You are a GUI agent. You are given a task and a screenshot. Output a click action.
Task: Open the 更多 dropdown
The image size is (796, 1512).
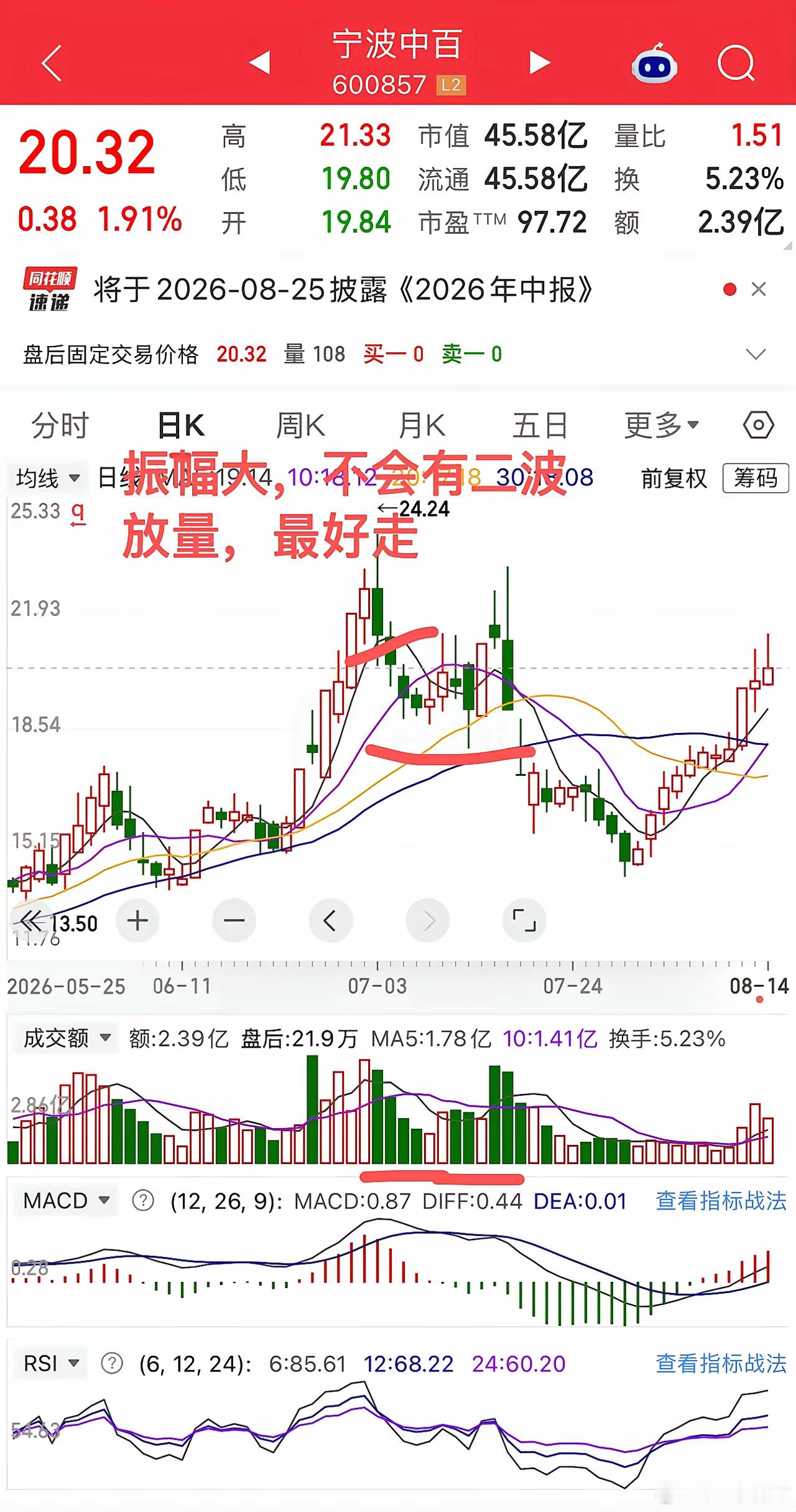click(x=662, y=426)
